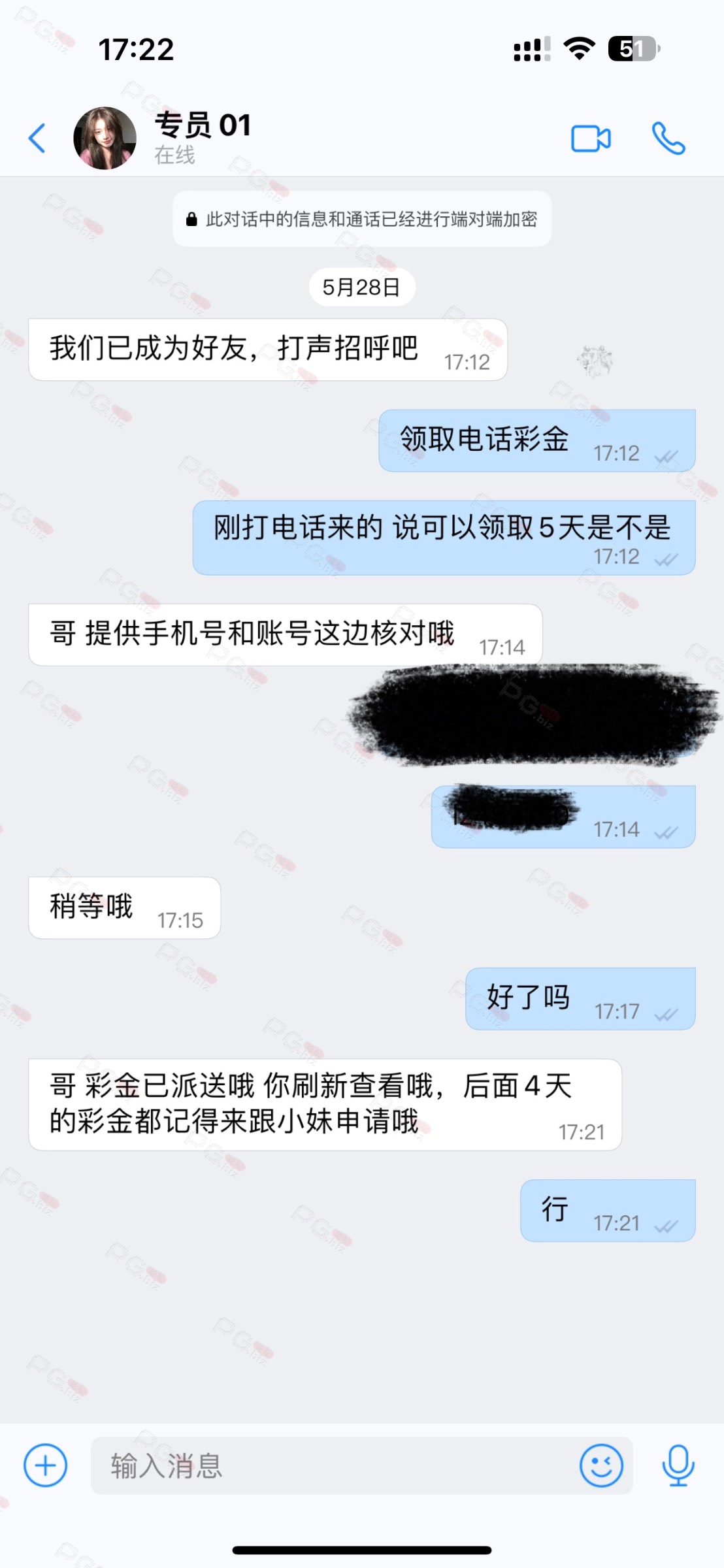Viewport: 724px width, 1568px height.
Task: Open the plus attachment menu
Action: (x=45, y=1465)
